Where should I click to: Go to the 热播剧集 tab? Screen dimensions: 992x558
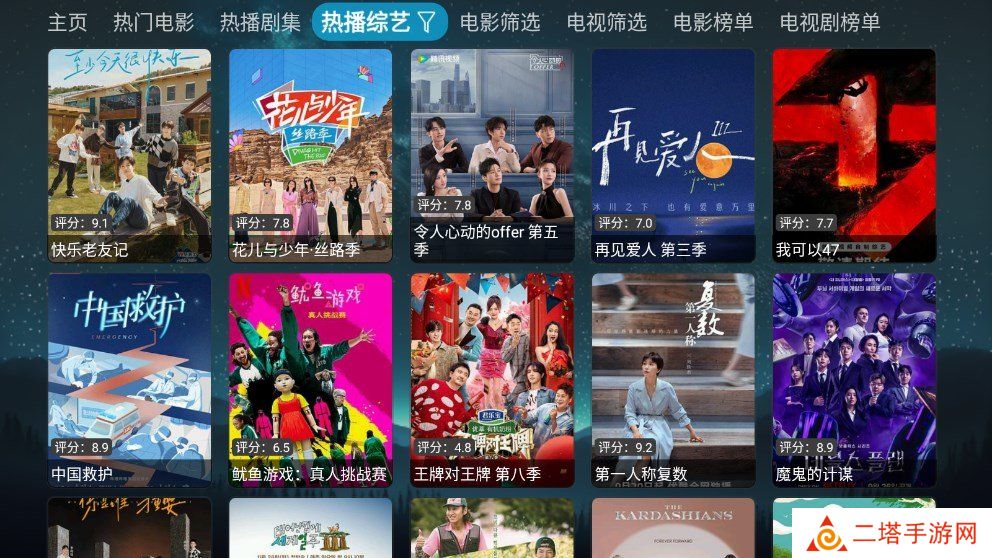coord(260,22)
